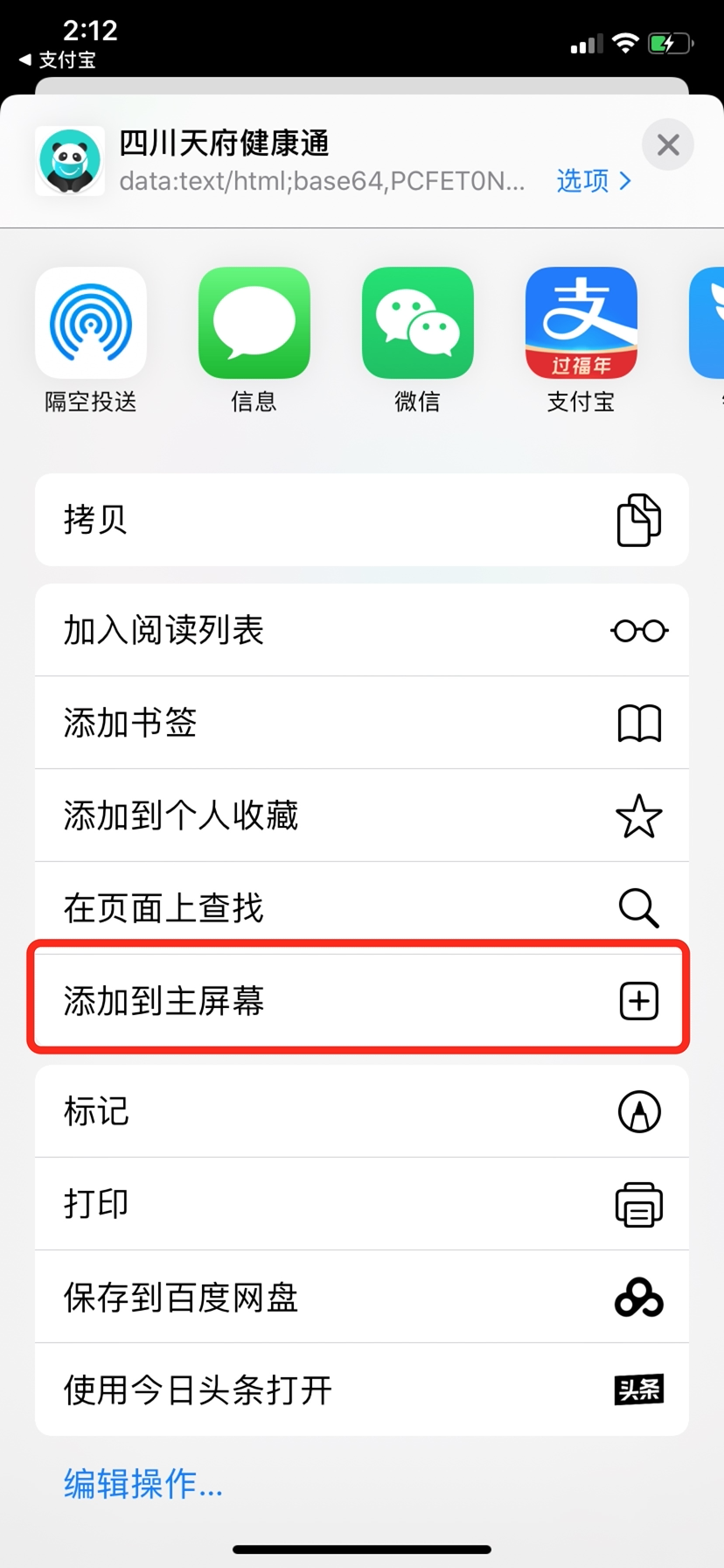This screenshot has width=724, height=1568.
Task: Tap the 添加到主屏幕 plus-square icon
Action: click(x=639, y=1001)
